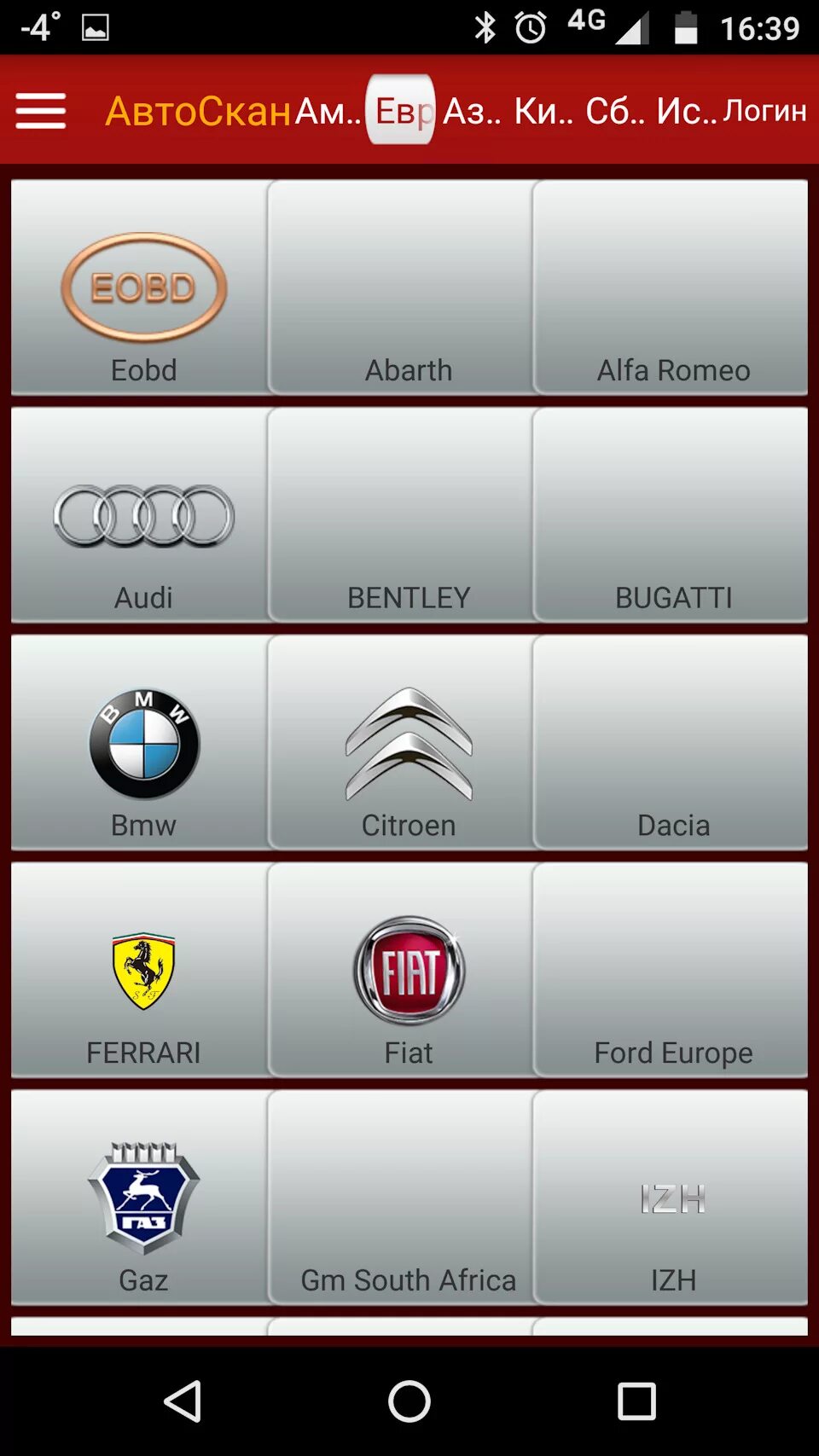Choose the Citroen brand

coord(409,743)
